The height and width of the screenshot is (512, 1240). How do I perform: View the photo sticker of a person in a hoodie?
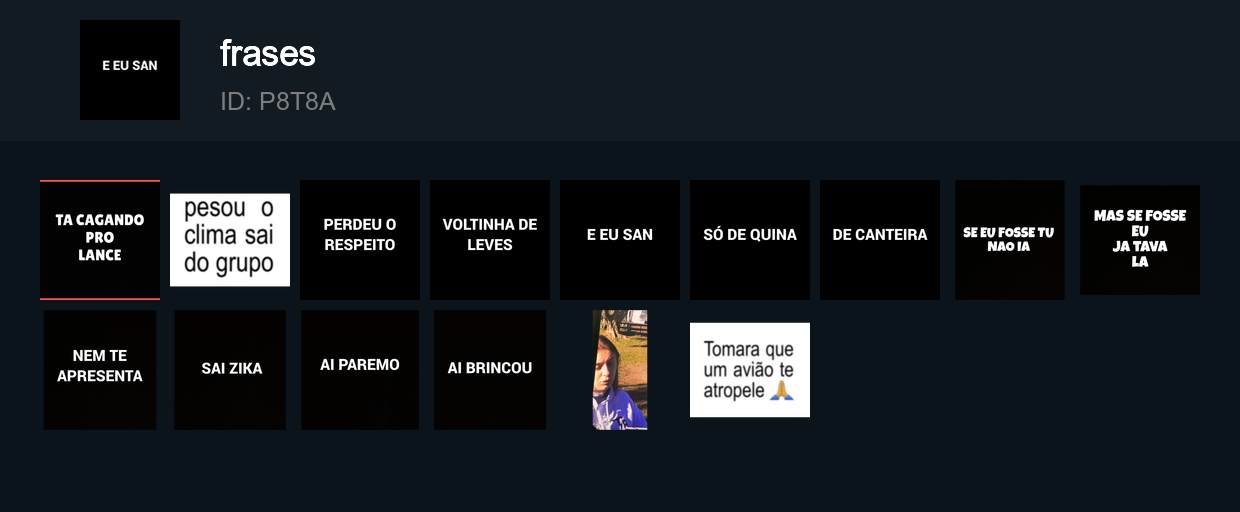click(620, 369)
